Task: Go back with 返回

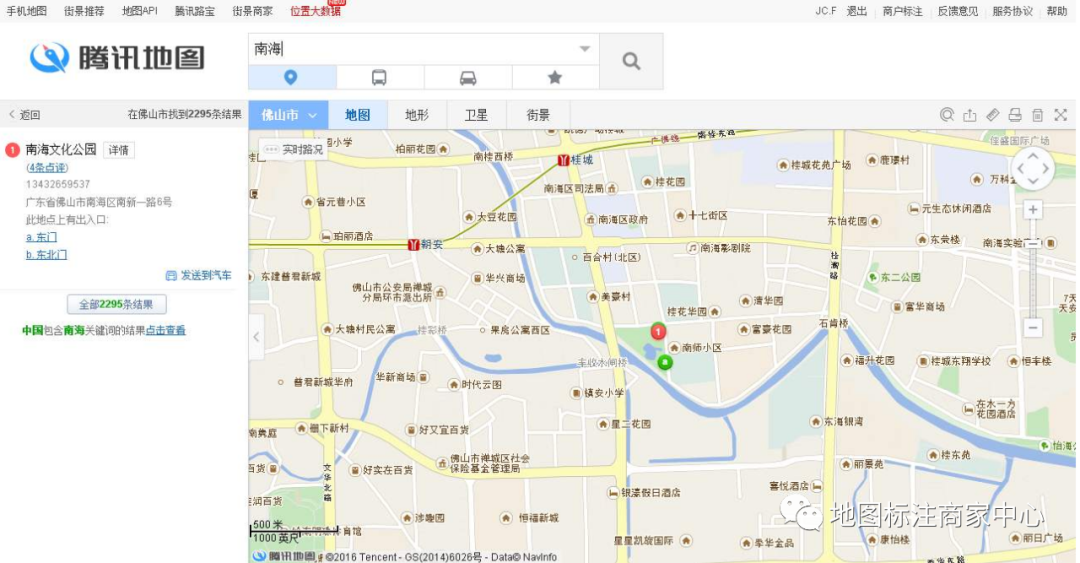Action: coord(25,115)
